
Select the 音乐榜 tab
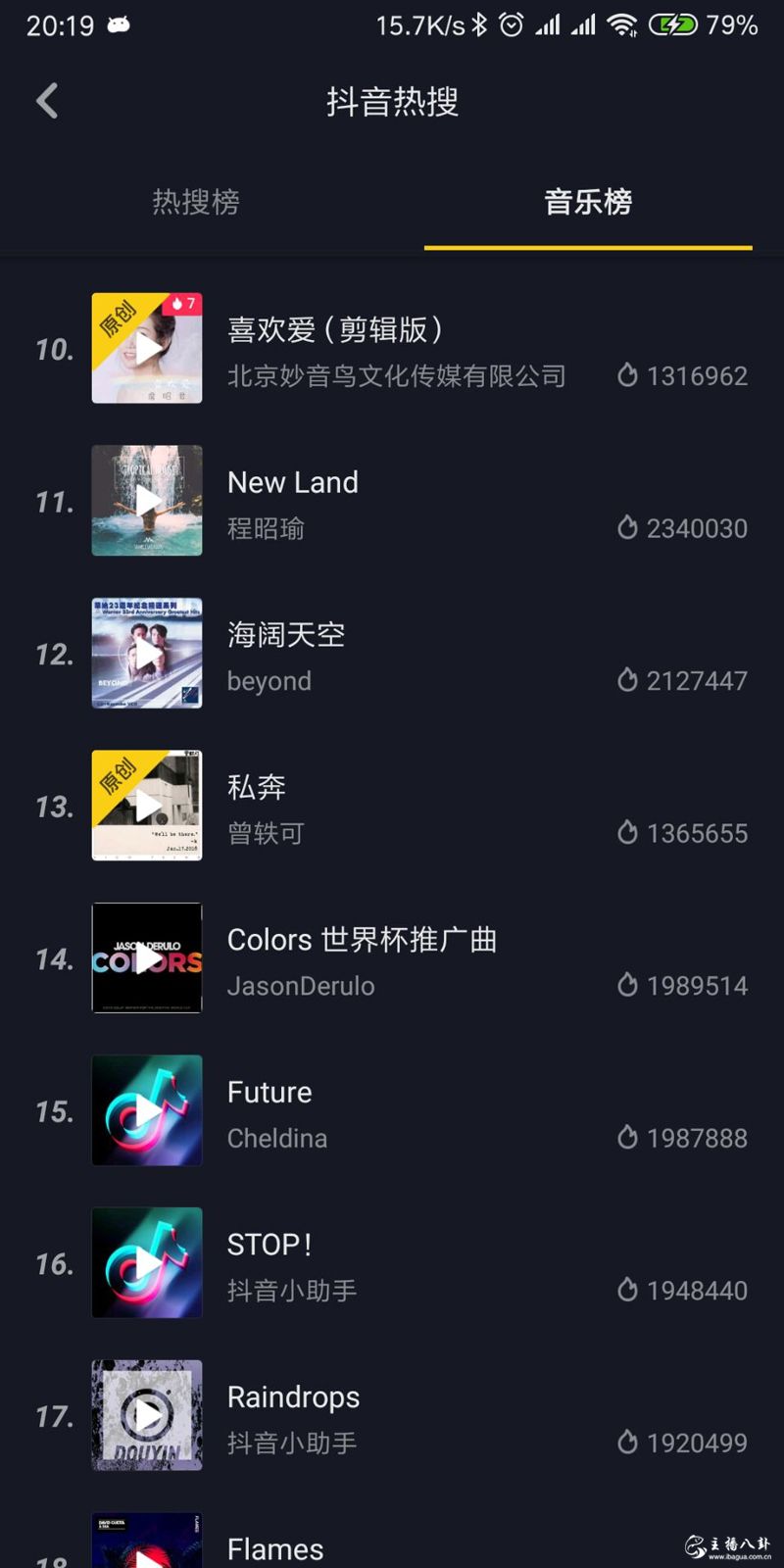click(588, 202)
